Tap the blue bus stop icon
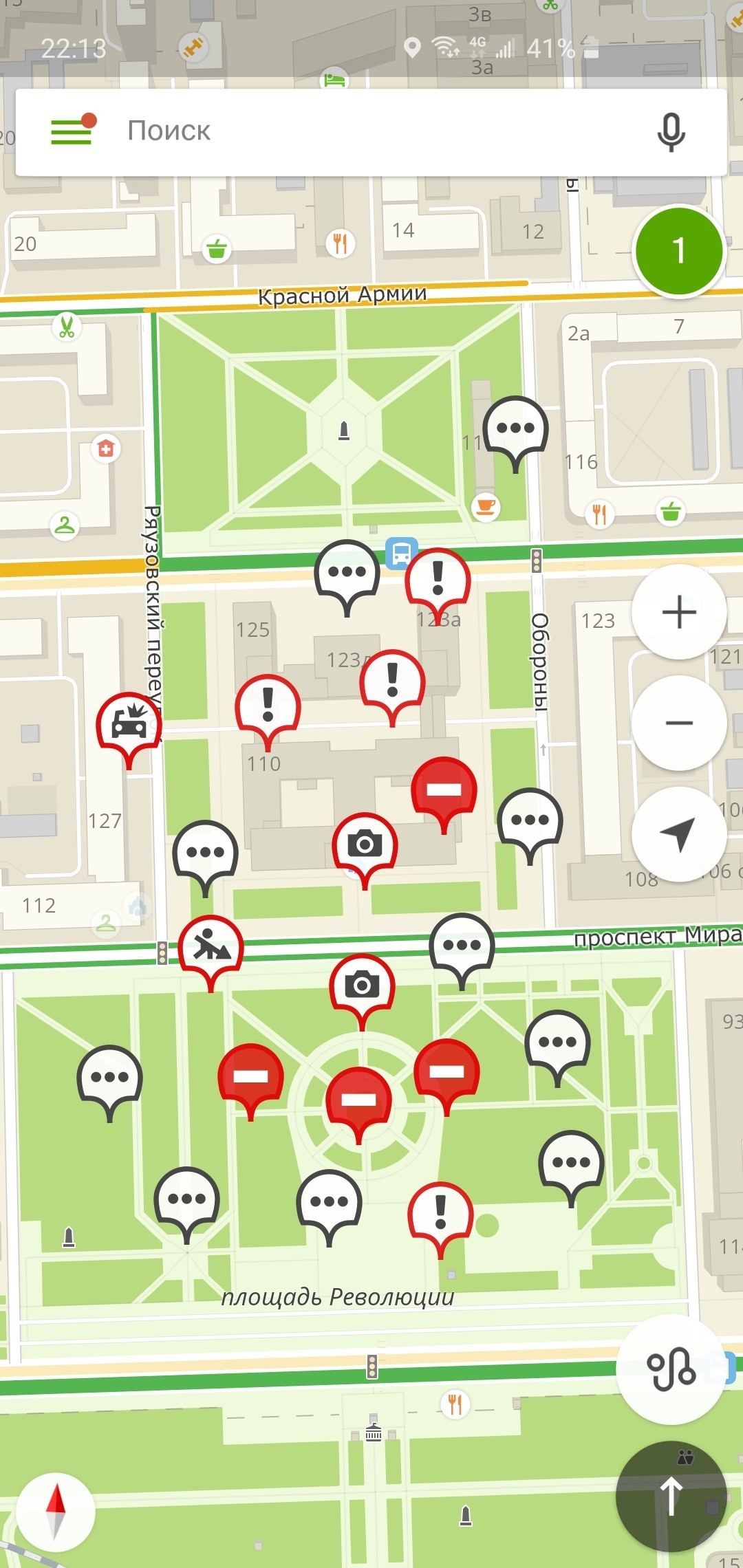 [x=401, y=552]
